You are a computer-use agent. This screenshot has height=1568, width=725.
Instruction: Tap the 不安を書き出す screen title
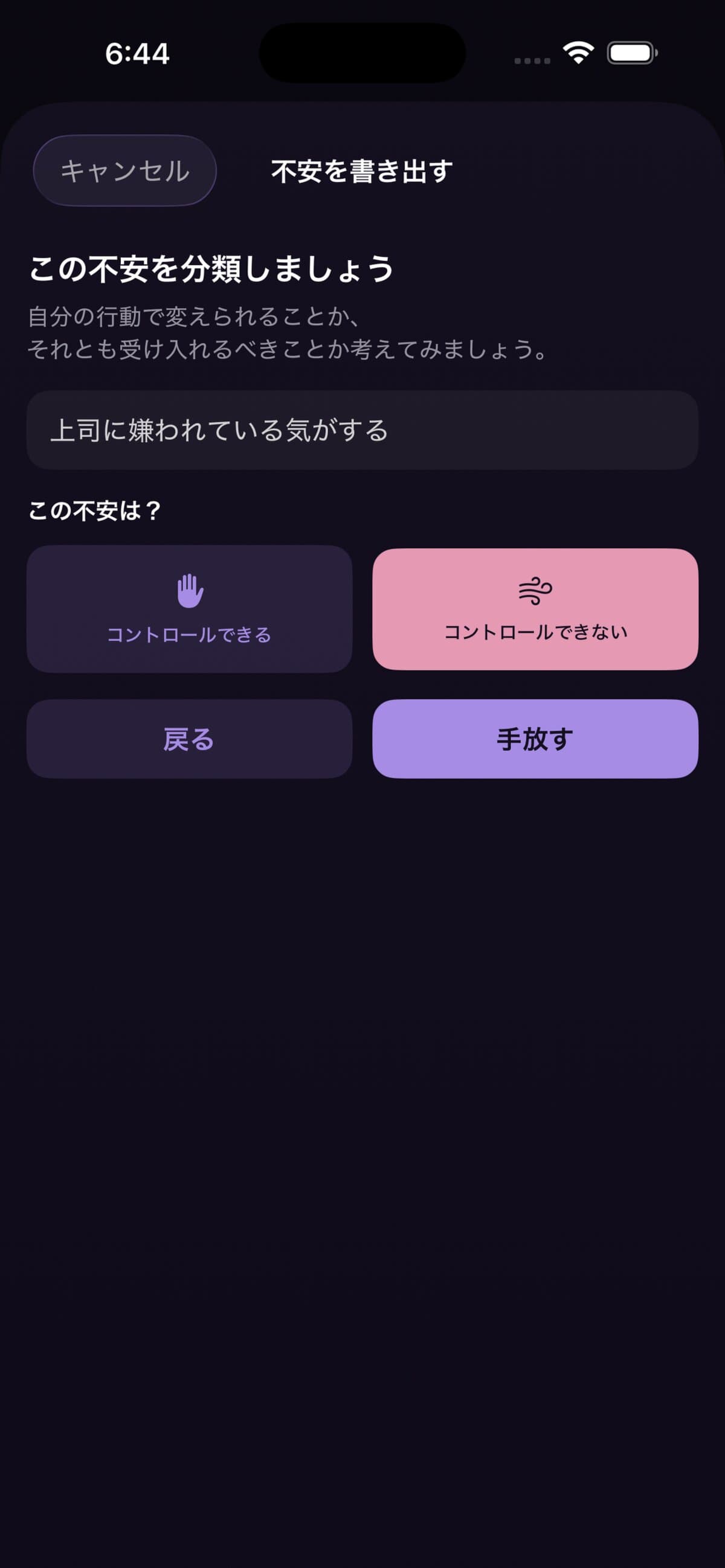pos(362,171)
